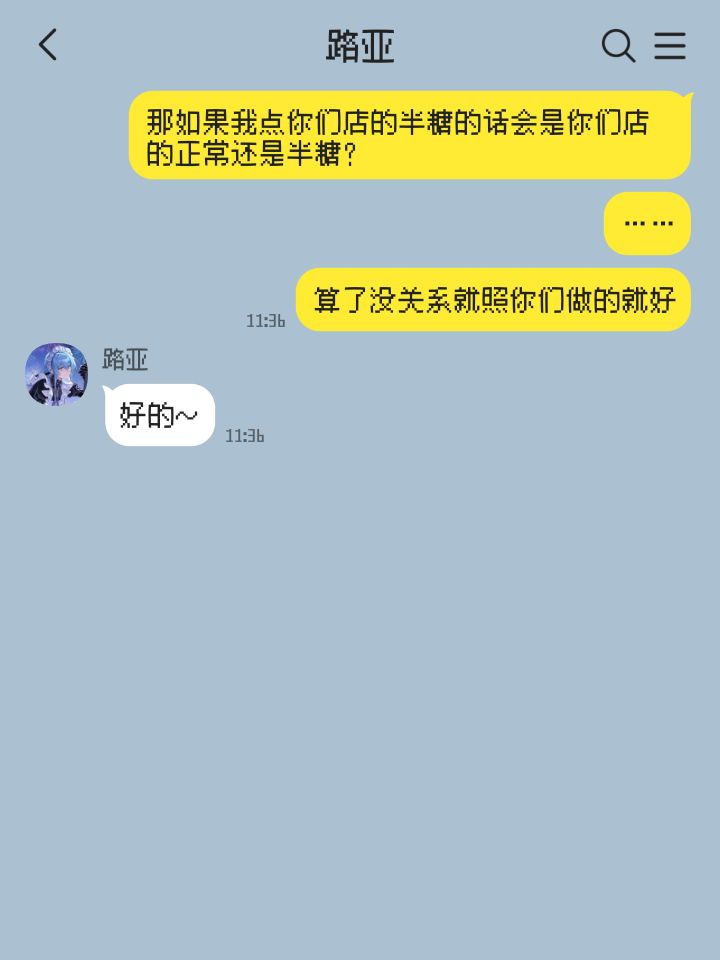Open the chat menu
The width and height of the screenshot is (720, 960).
pos(670,45)
